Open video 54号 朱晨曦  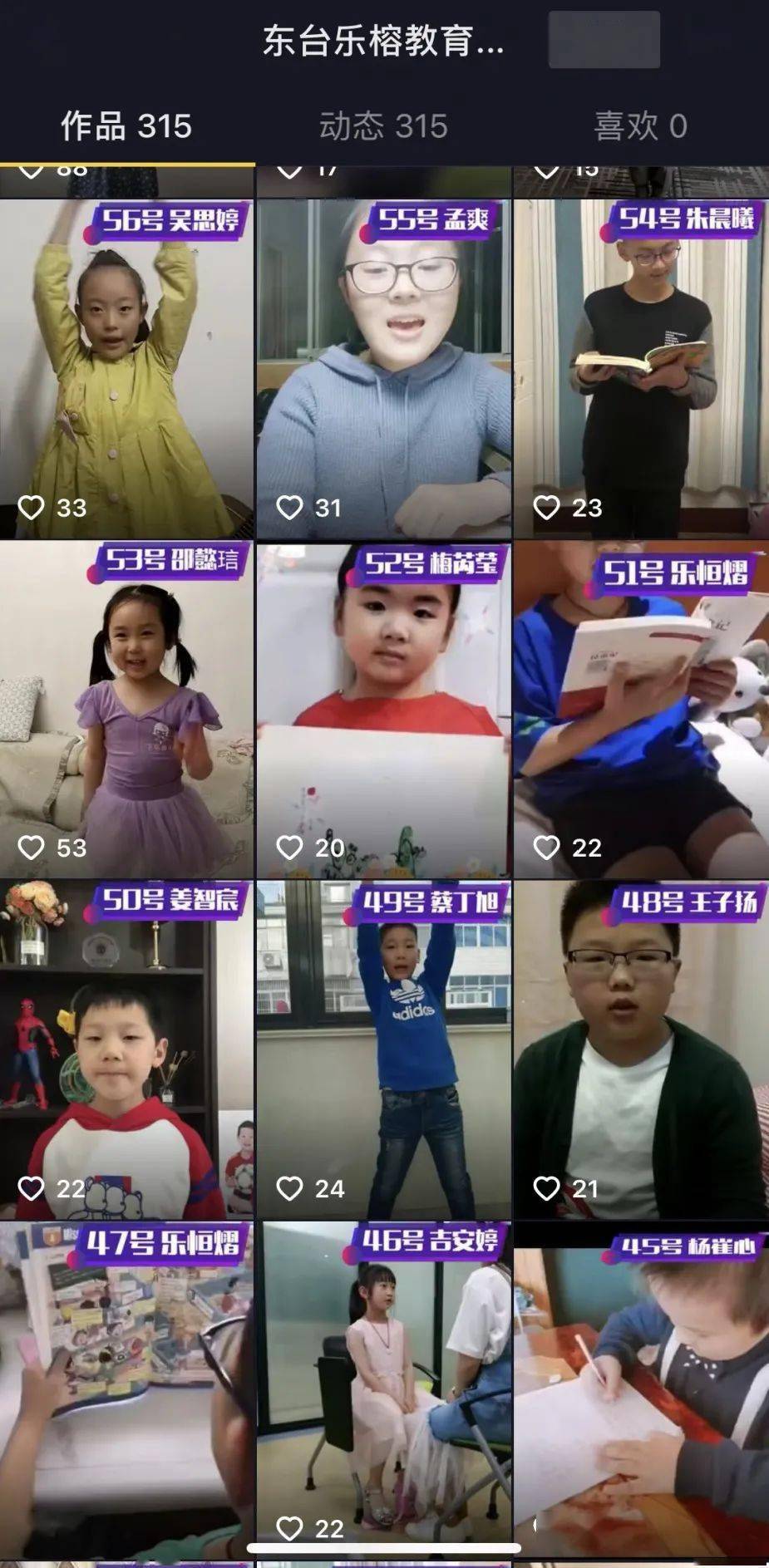coord(640,368)
